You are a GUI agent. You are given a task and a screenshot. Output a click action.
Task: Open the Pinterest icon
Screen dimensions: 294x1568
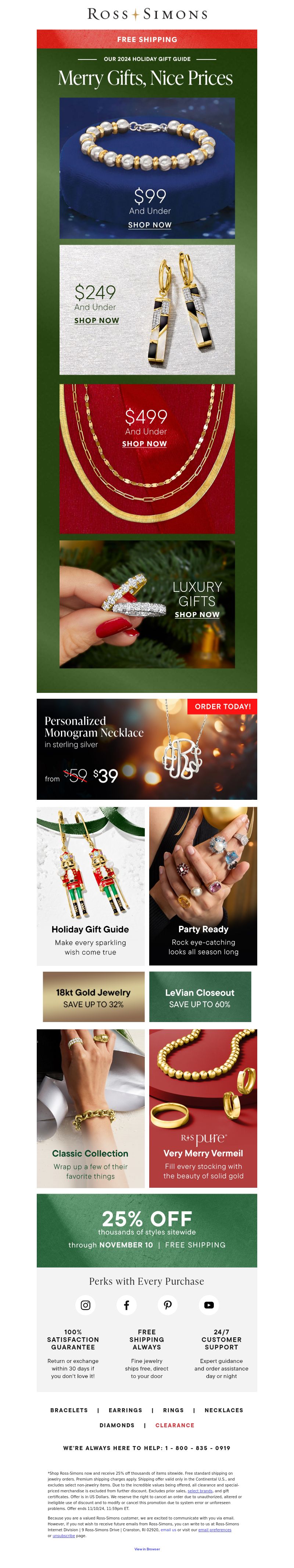(x=167, y=1305)
